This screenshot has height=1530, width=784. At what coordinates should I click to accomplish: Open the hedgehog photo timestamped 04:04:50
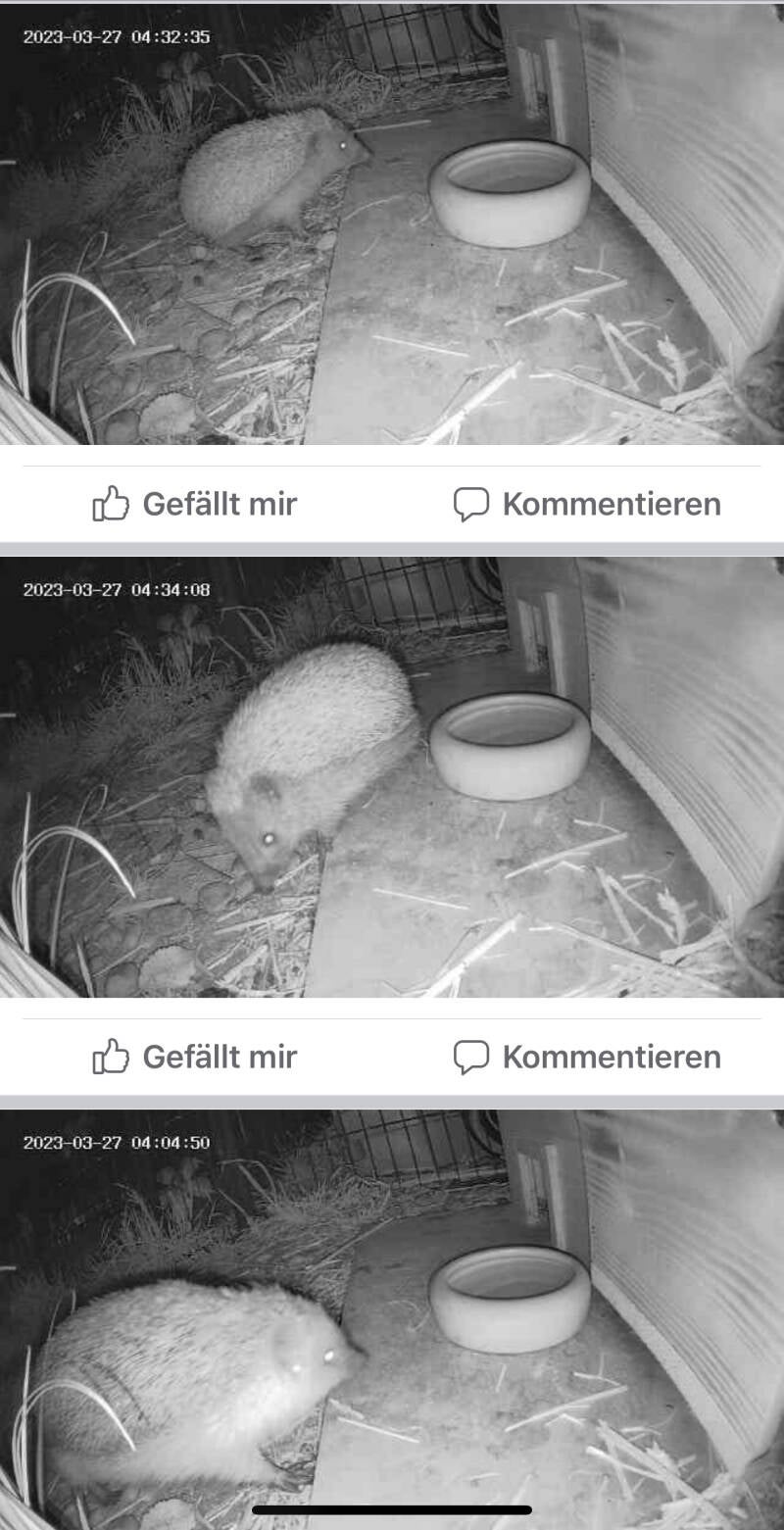click(x=392, y=1313)
